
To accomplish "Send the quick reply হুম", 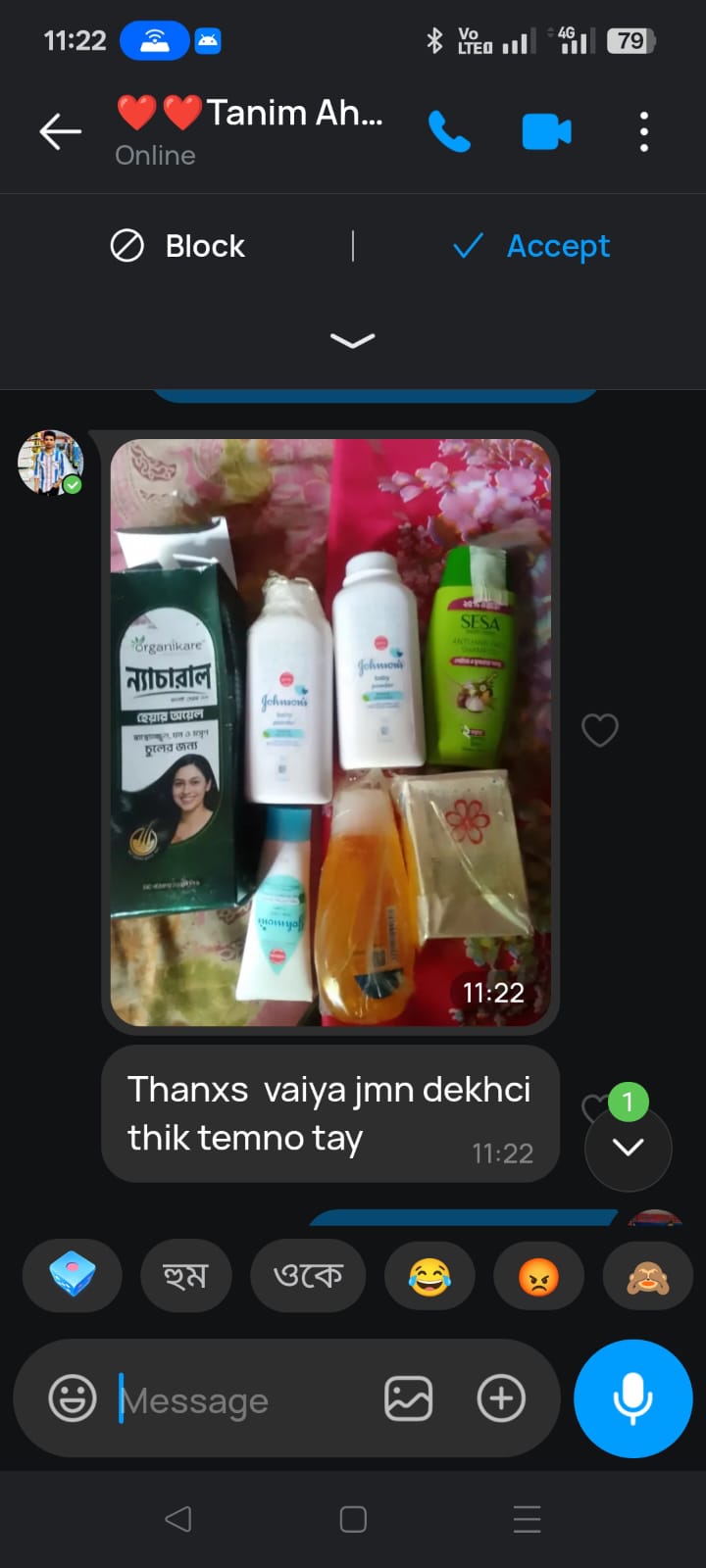I will coord(186,1275).
